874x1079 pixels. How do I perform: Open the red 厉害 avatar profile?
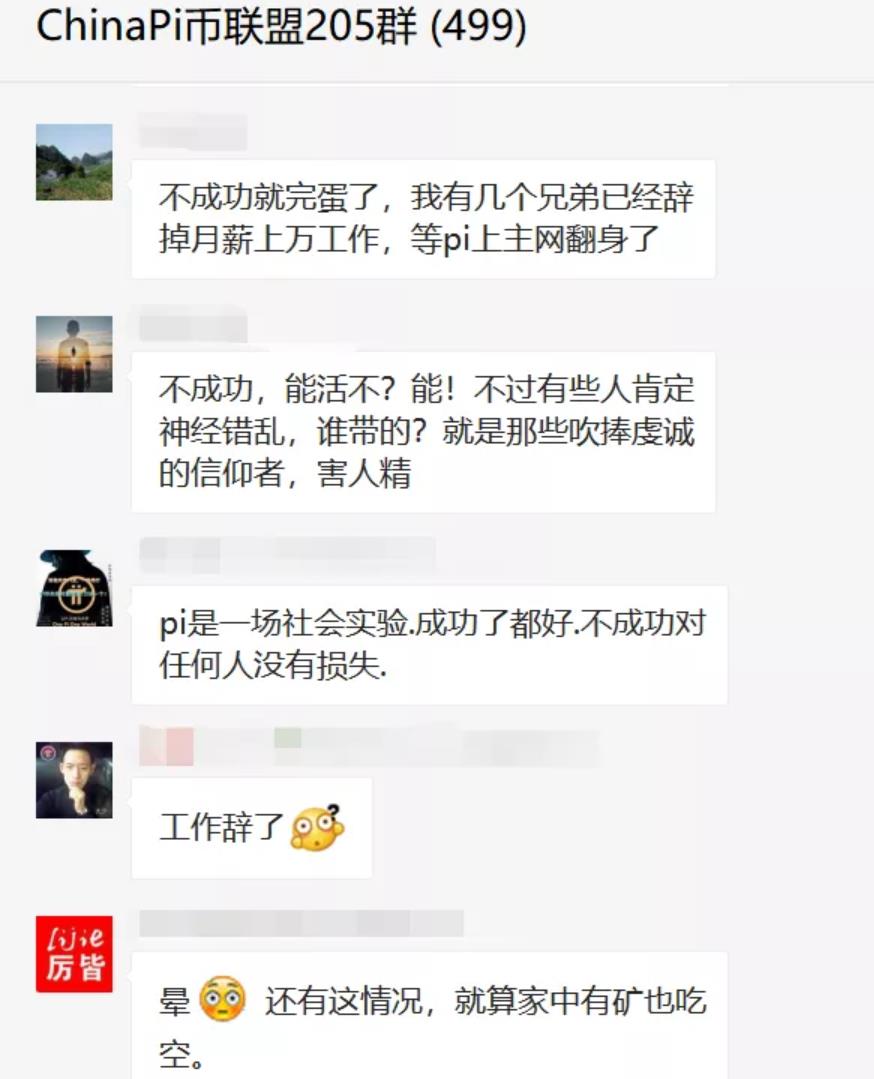pos(74,954)
